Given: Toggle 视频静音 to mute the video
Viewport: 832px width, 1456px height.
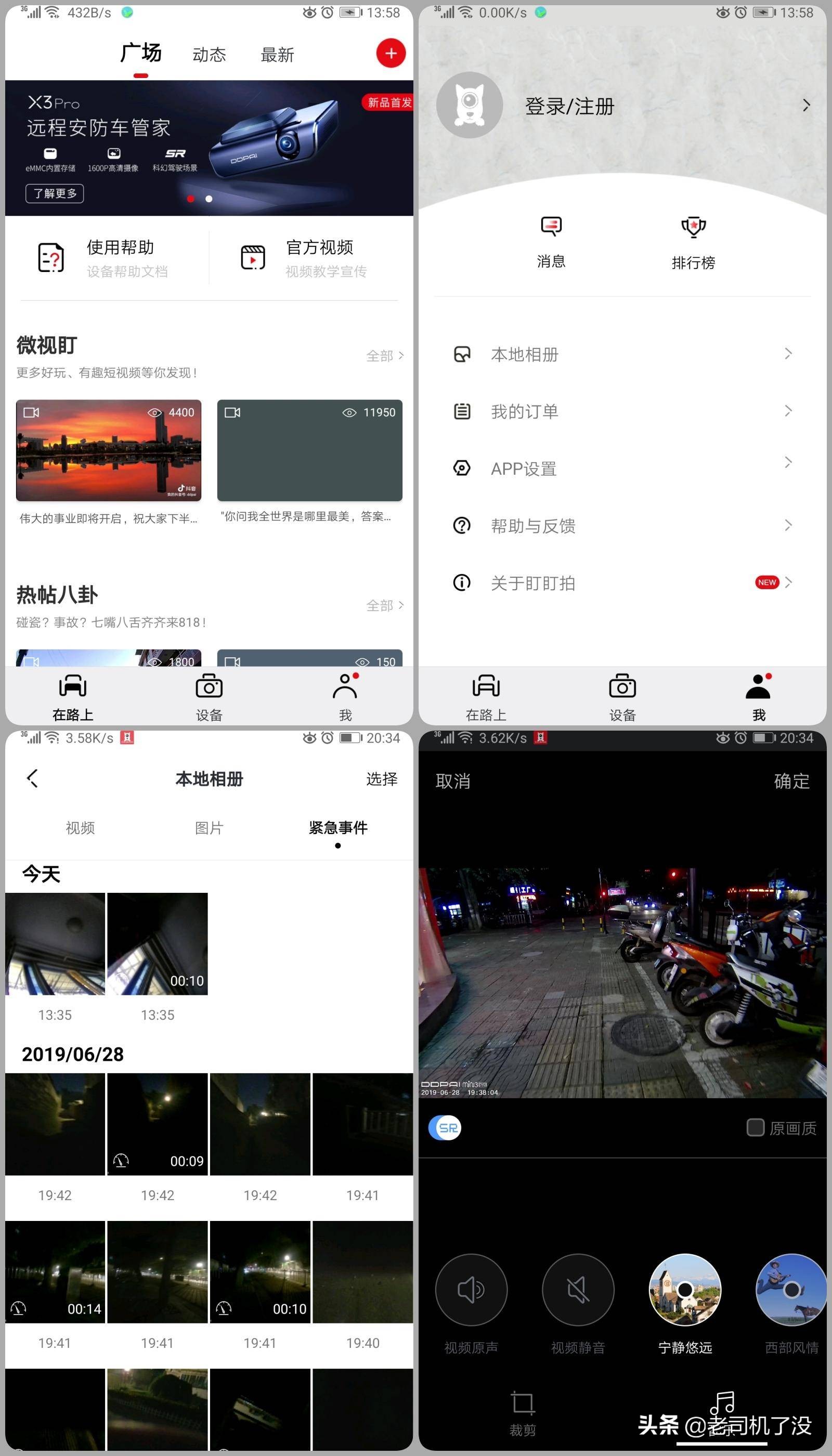Looking at the screenshot, I should 578,1290.
